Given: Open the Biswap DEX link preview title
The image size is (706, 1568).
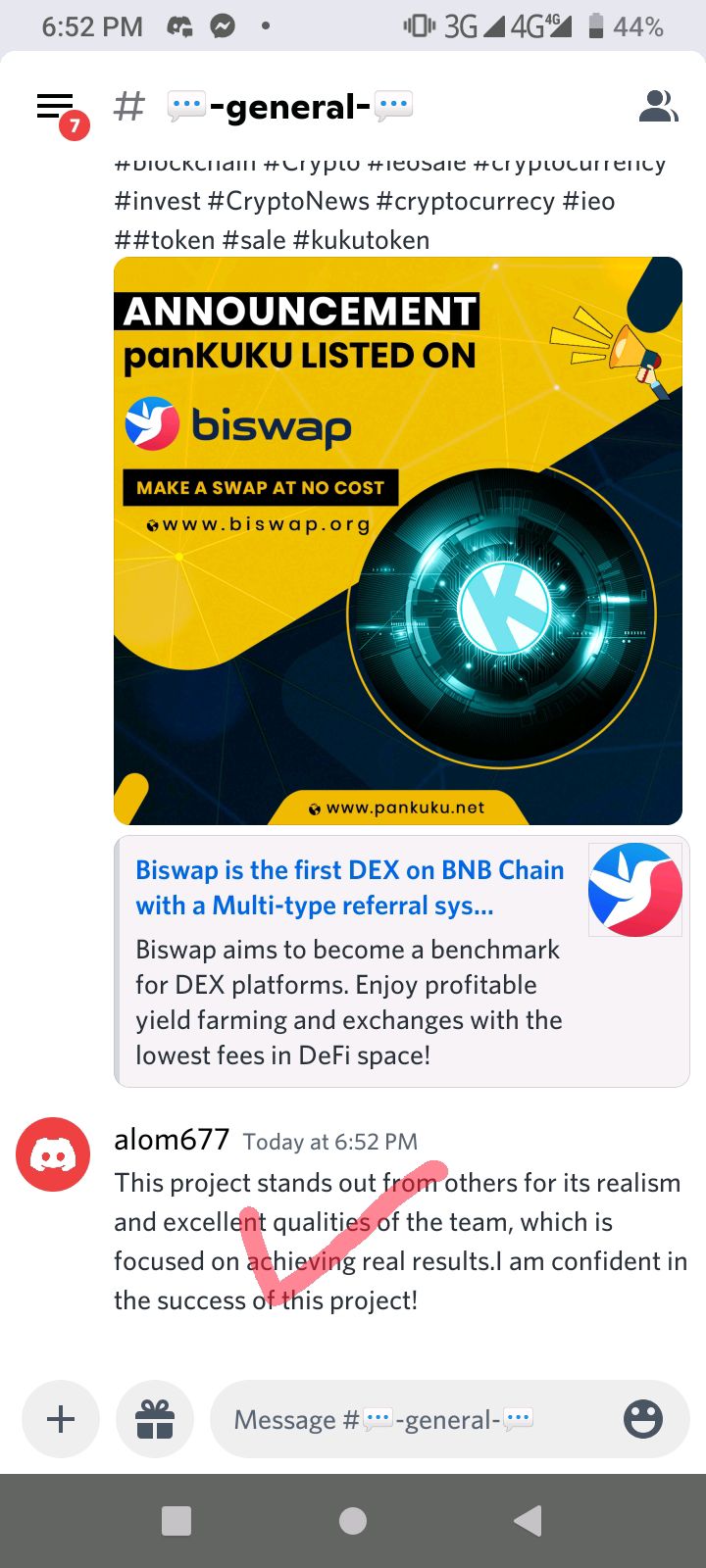Looking at the screenshot, I should pos(349,887).
